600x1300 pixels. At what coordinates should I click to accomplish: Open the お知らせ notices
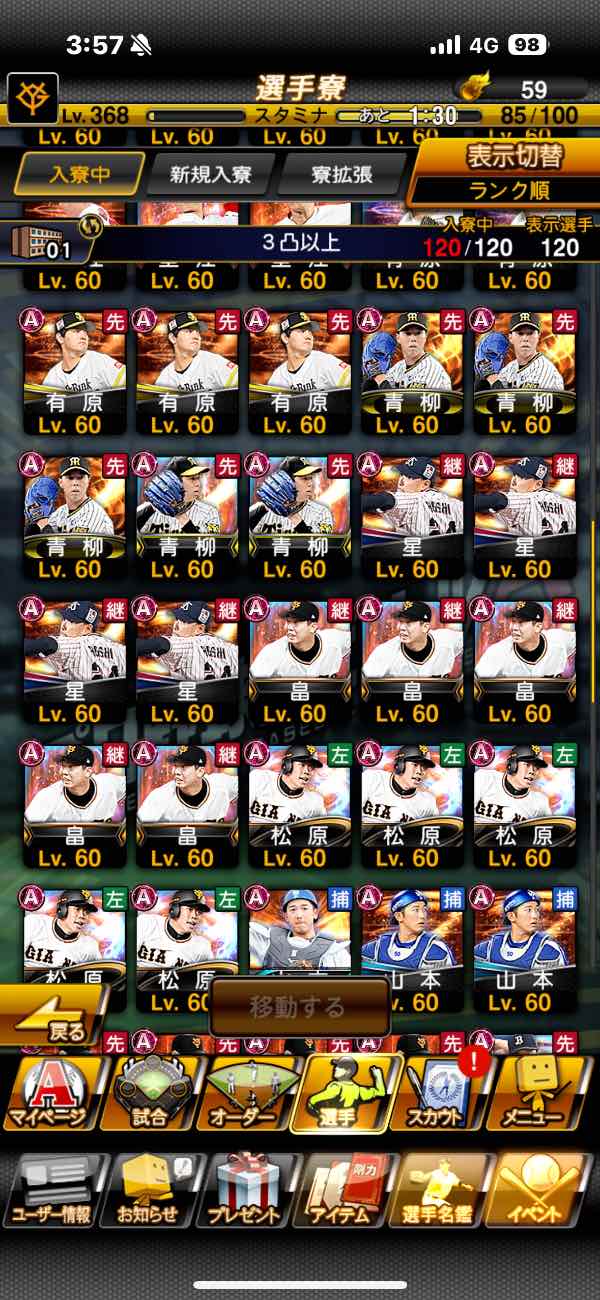pos(151,1190)
